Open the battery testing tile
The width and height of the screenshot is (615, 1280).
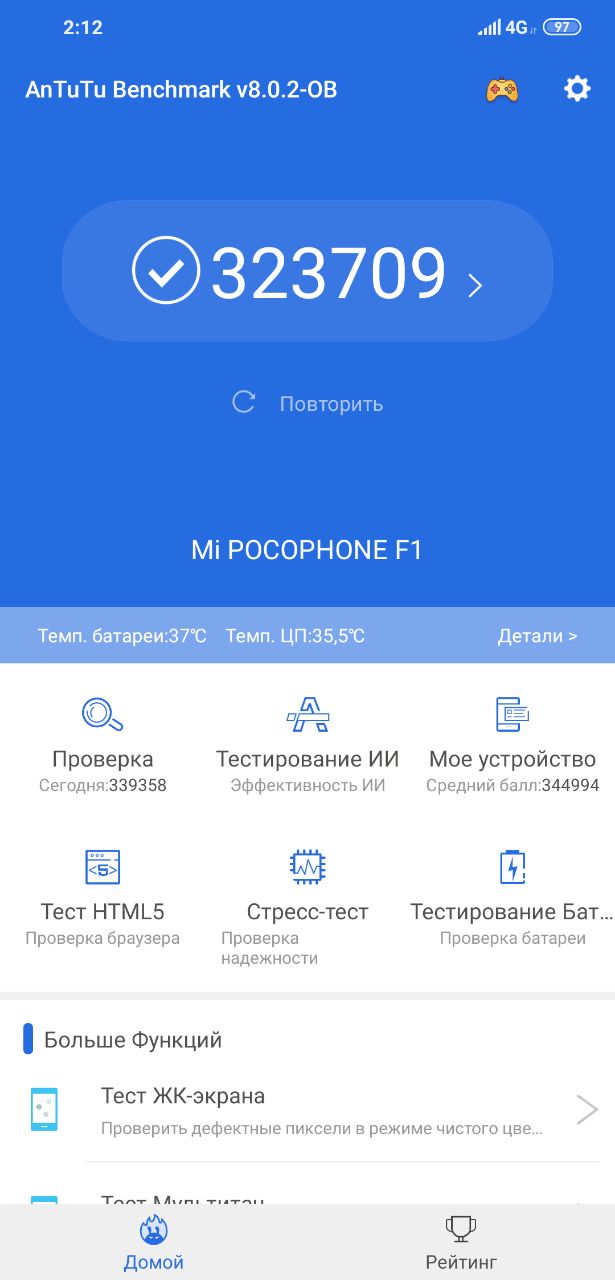click(512, 897)
